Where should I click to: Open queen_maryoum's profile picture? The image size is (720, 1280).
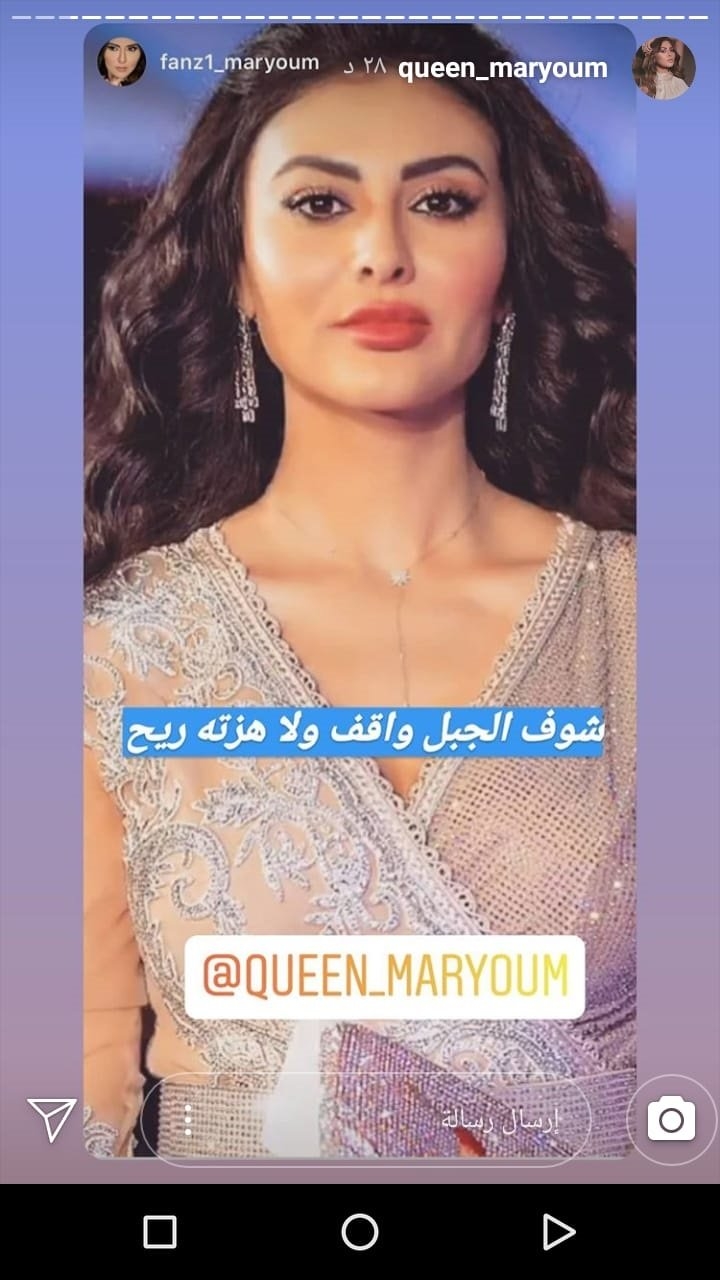pyautogui.click(x=664, y=68)
